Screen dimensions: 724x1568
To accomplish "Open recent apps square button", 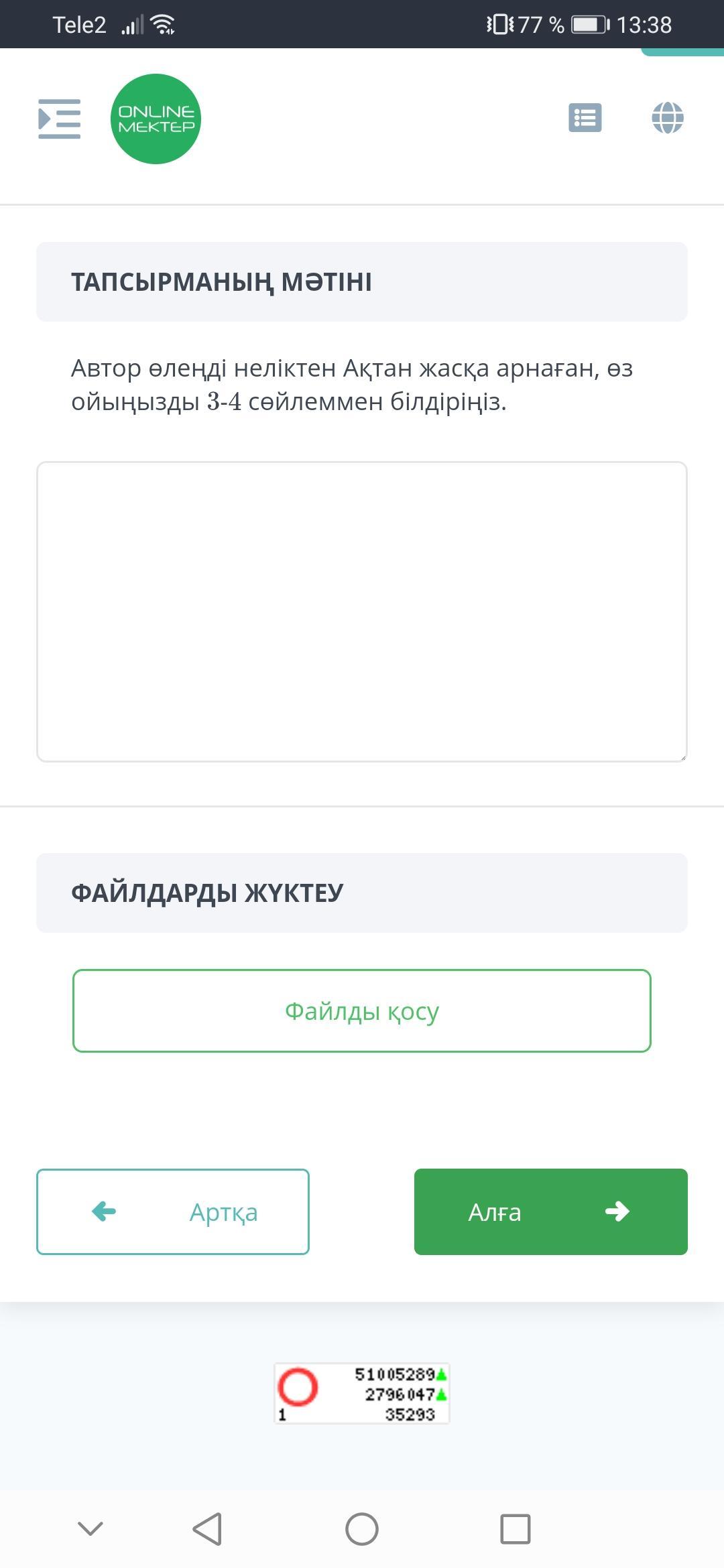I will [516, 1529].
